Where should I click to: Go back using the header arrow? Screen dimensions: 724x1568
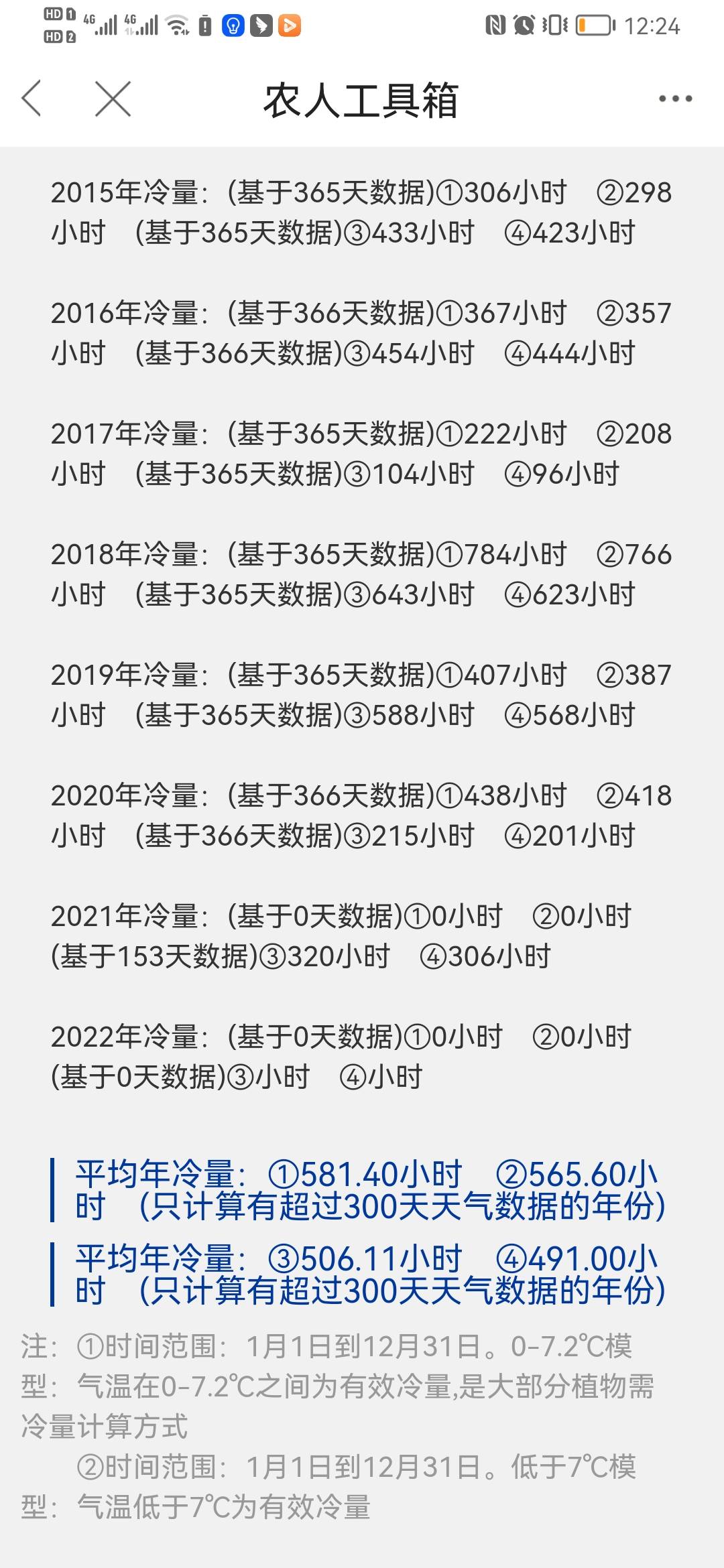[x=32, y=99]
